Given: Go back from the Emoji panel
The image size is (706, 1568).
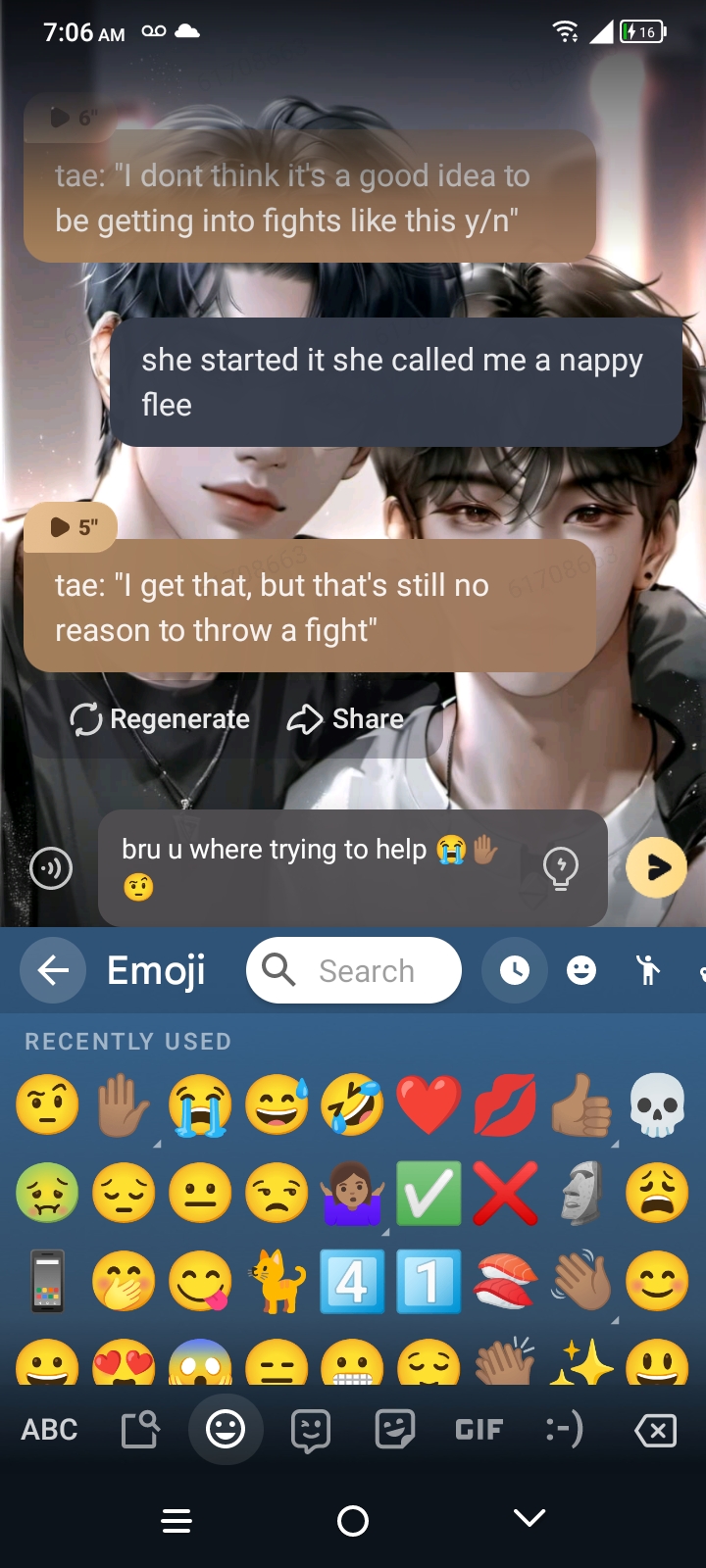Looking at the screenshot, I should pyautogui.click(x=53, y=971).
